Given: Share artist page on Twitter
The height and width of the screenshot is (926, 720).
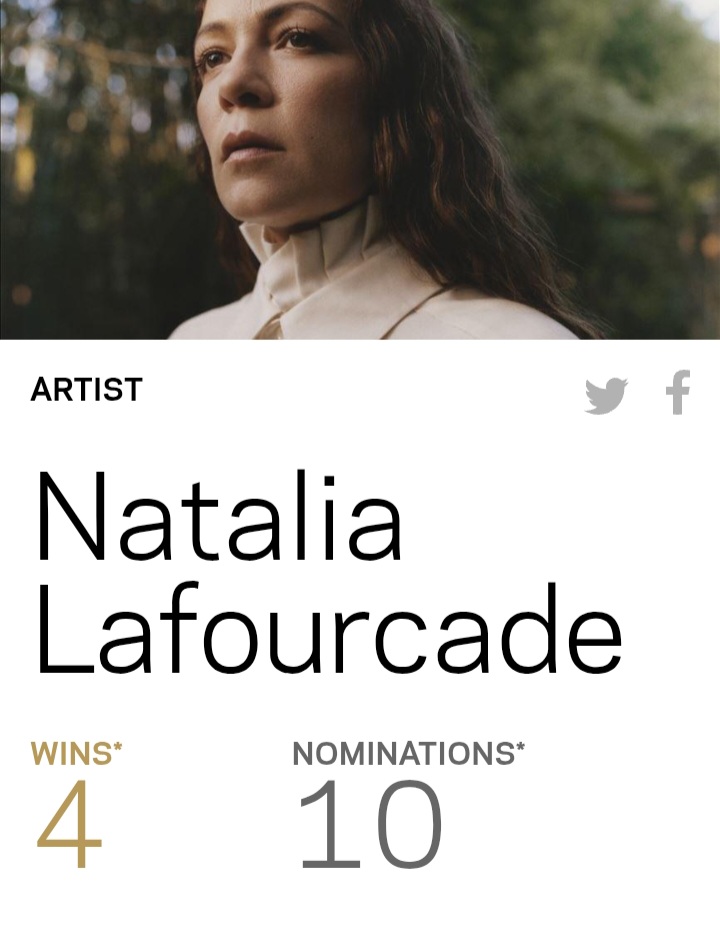Looking at the screenshot, I should [x=606, y=395].
